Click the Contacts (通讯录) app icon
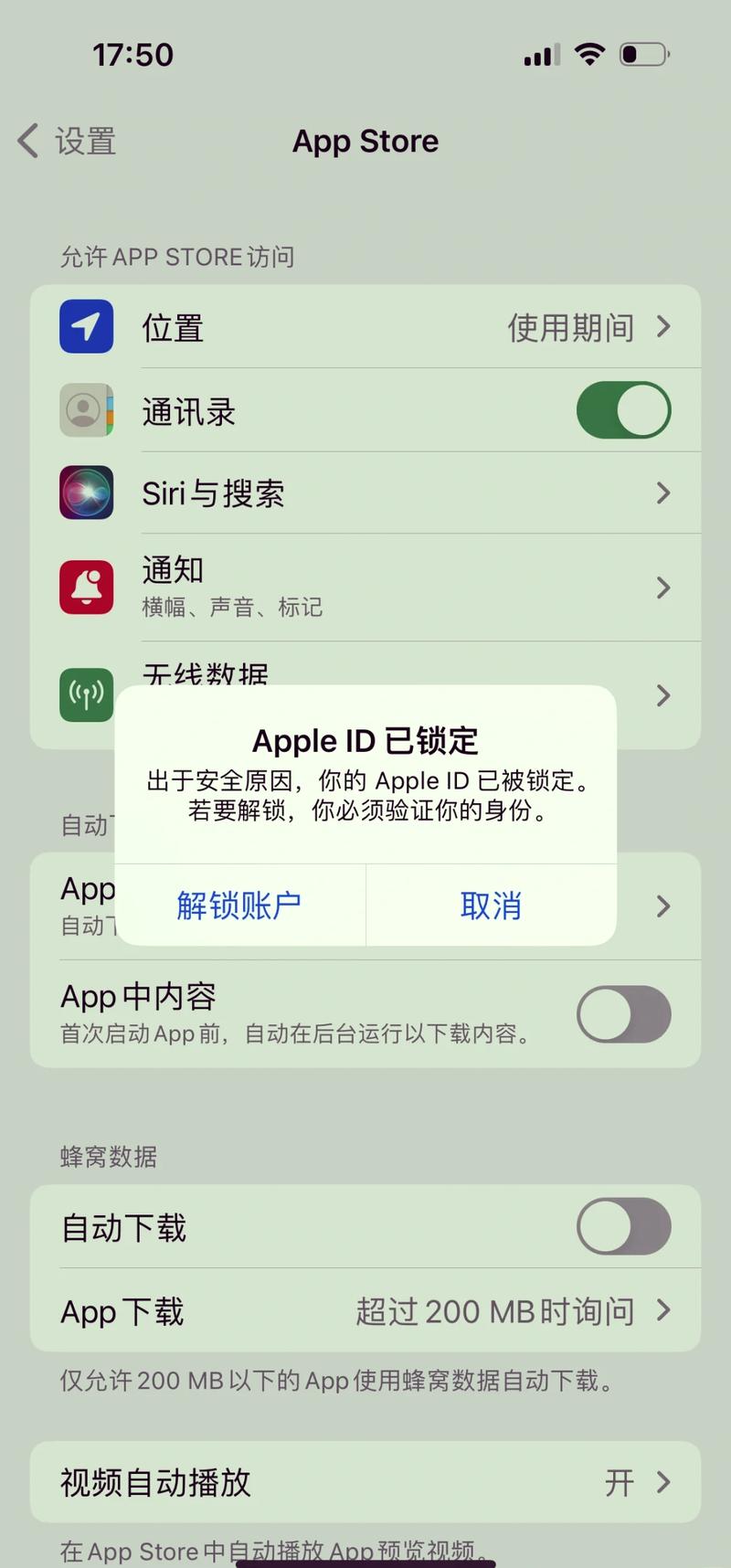The image size is (731, 1568). 86,410
